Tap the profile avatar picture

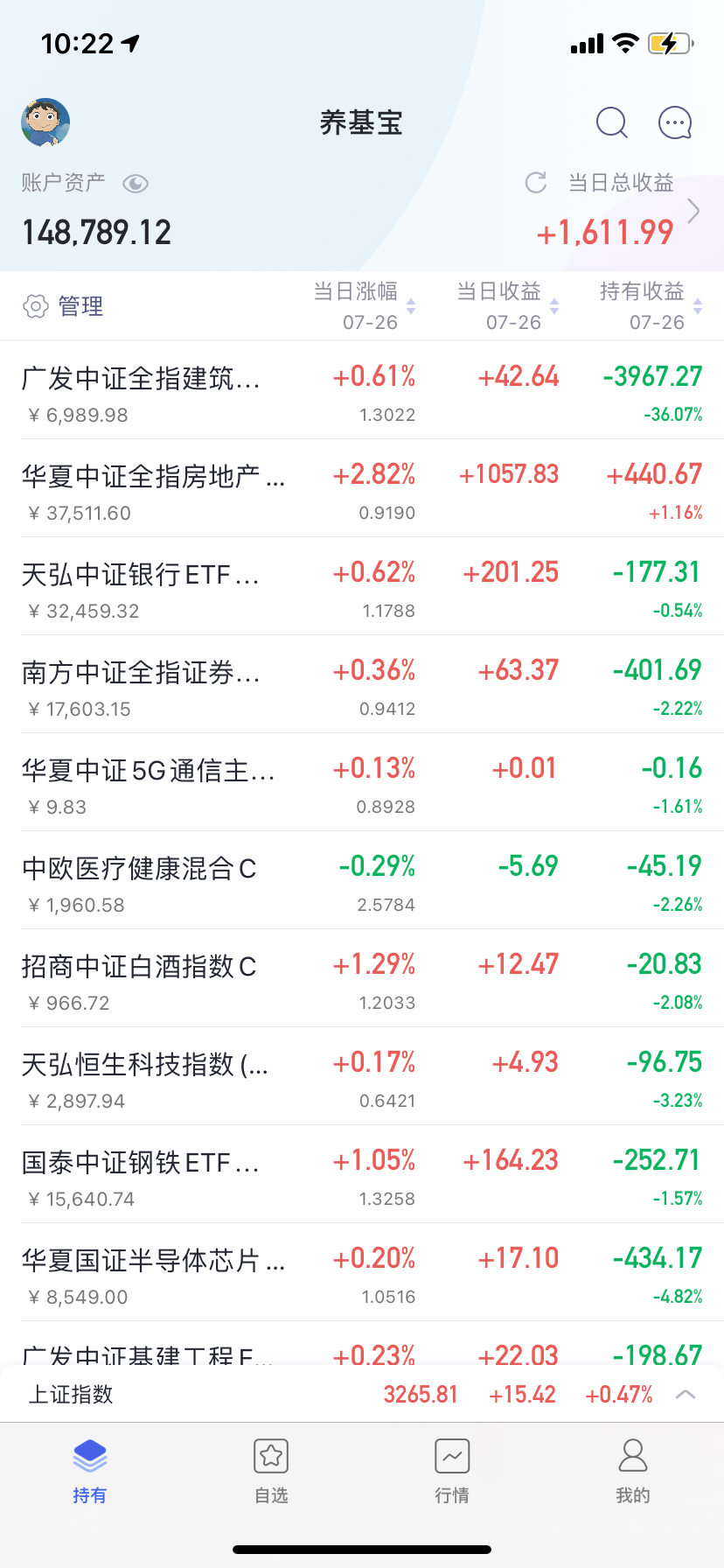(45, 122)
